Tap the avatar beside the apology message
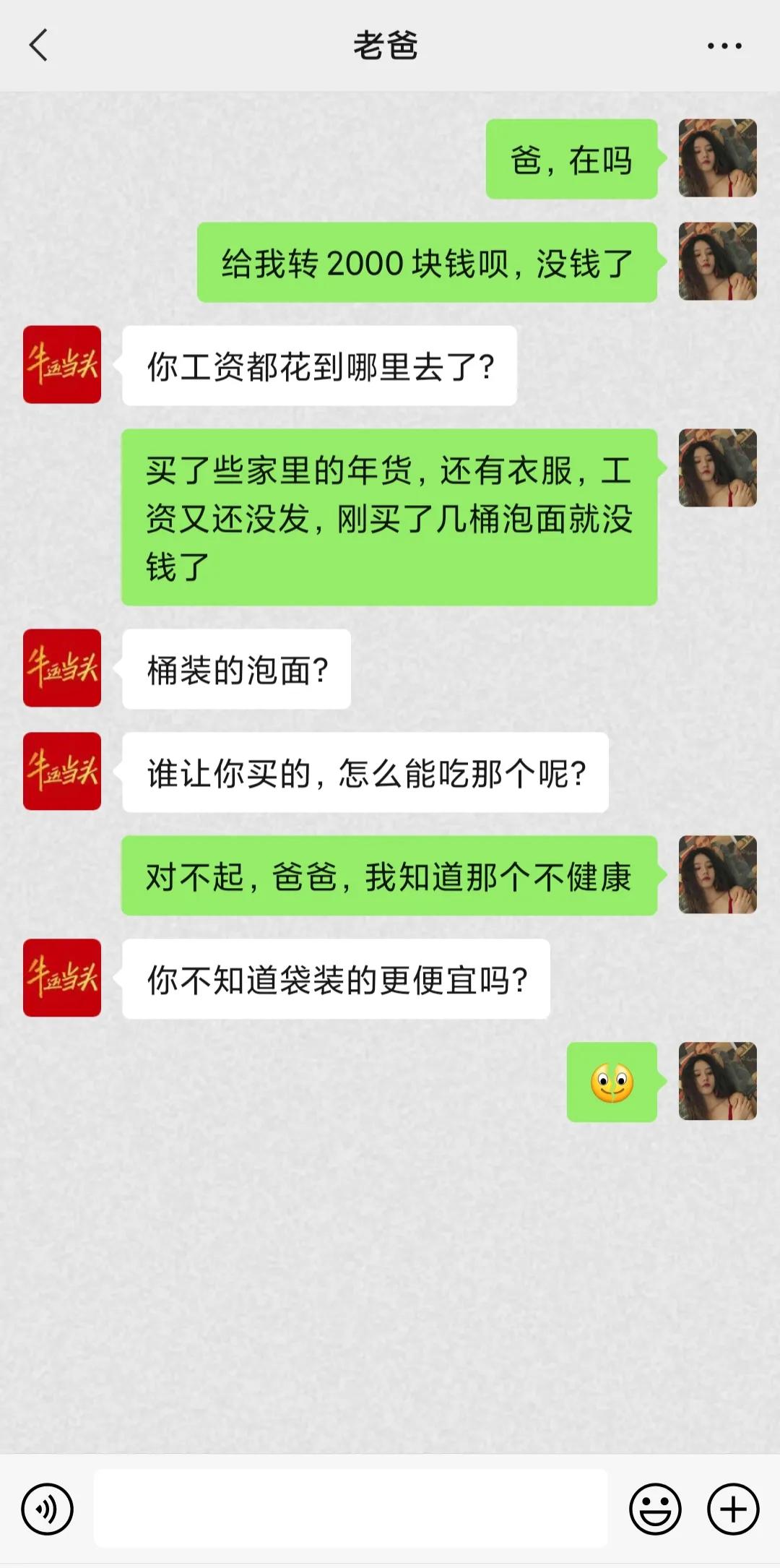The image size is (780, 1568). 717,874
